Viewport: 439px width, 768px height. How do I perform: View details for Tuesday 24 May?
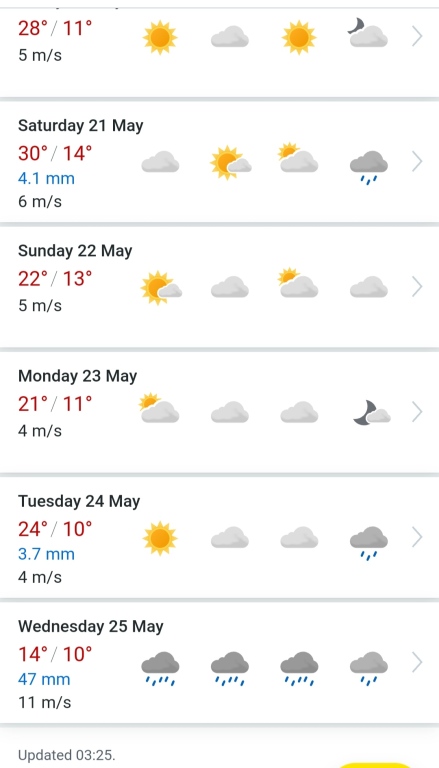220,538
